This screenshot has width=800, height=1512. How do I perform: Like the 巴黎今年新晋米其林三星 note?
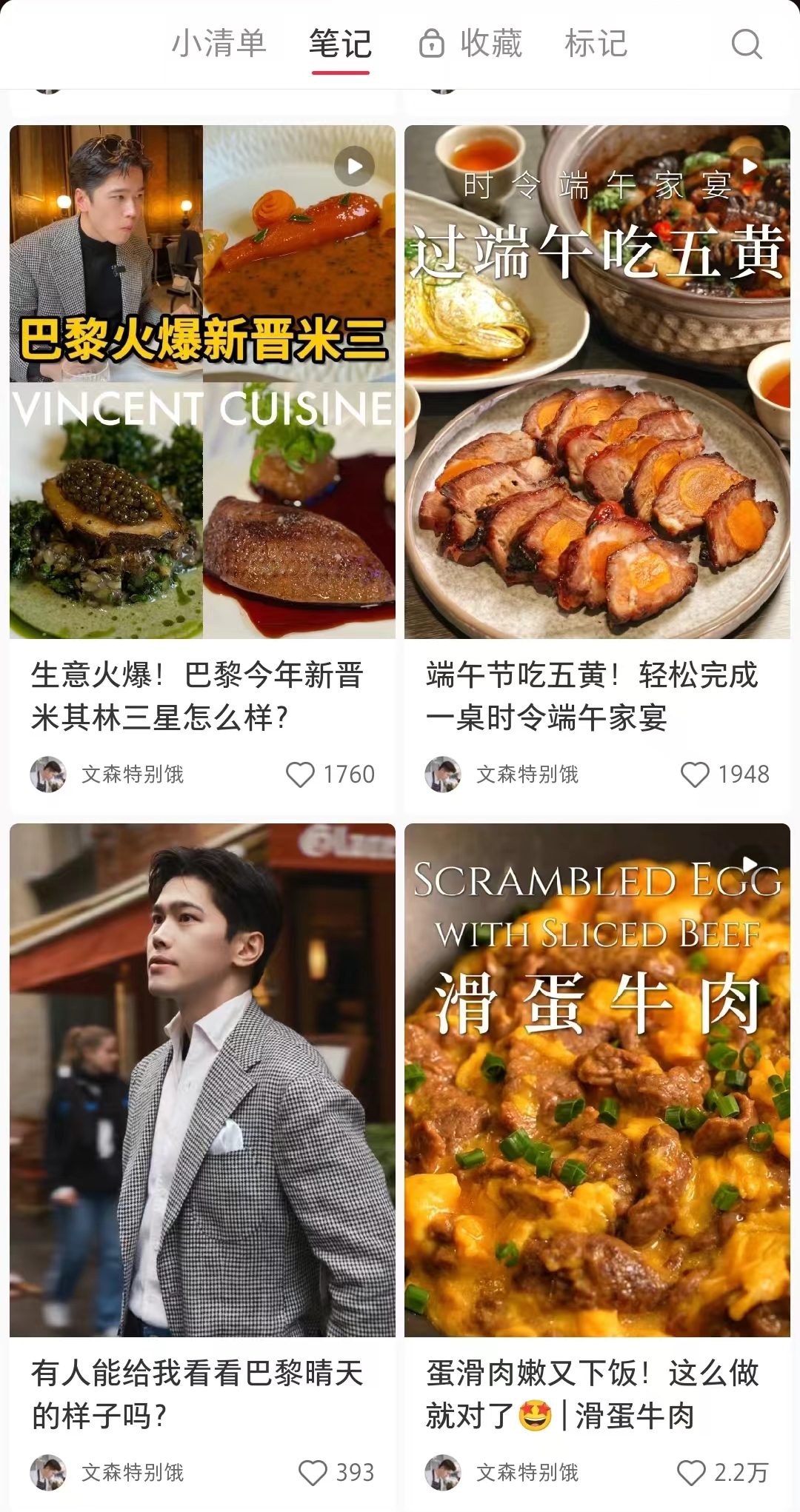coord(300,775)
